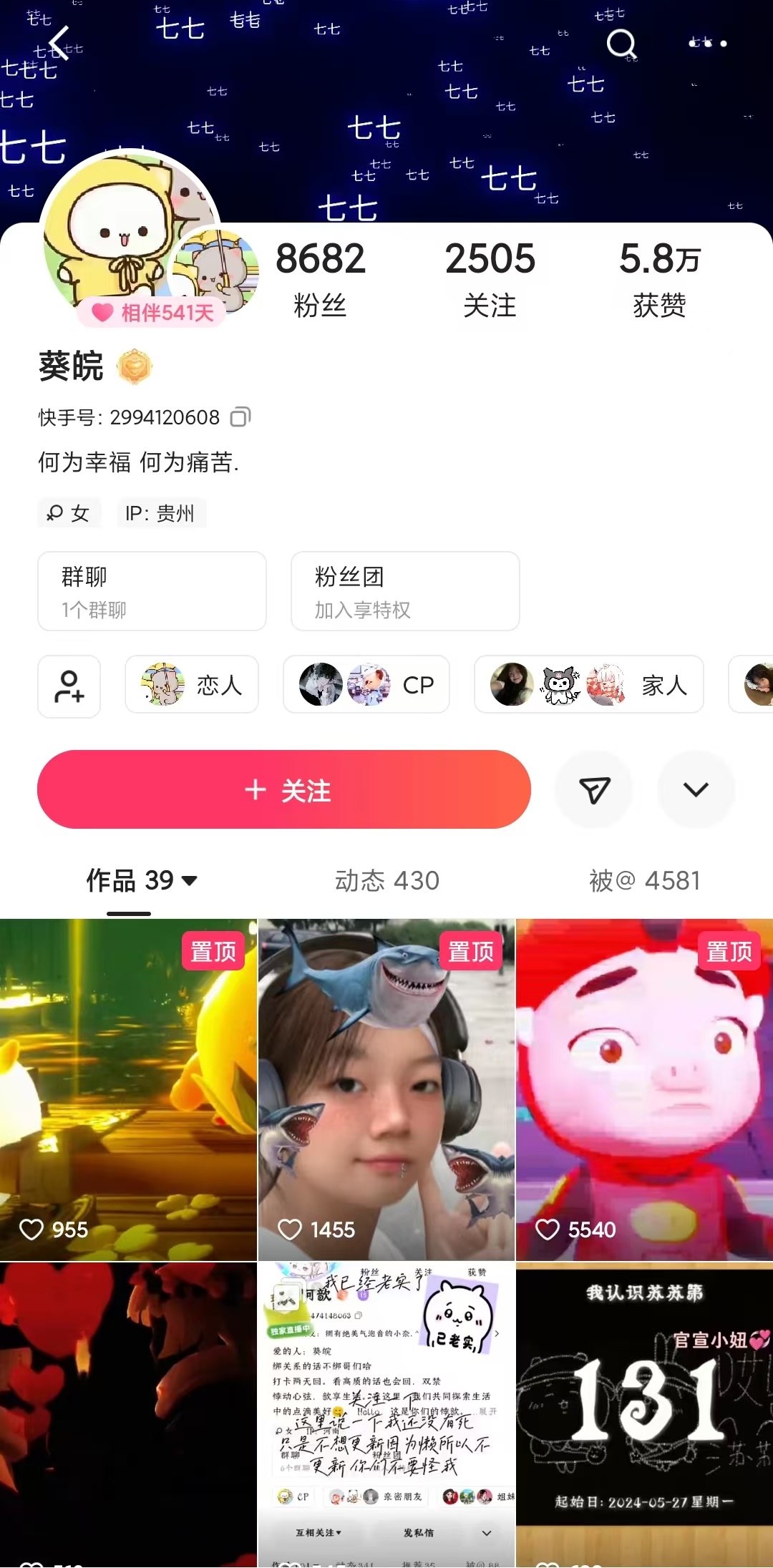Screen dimensions: 773x1568
Task: Expand the down-arrow recommendations button
Action: 696,789
